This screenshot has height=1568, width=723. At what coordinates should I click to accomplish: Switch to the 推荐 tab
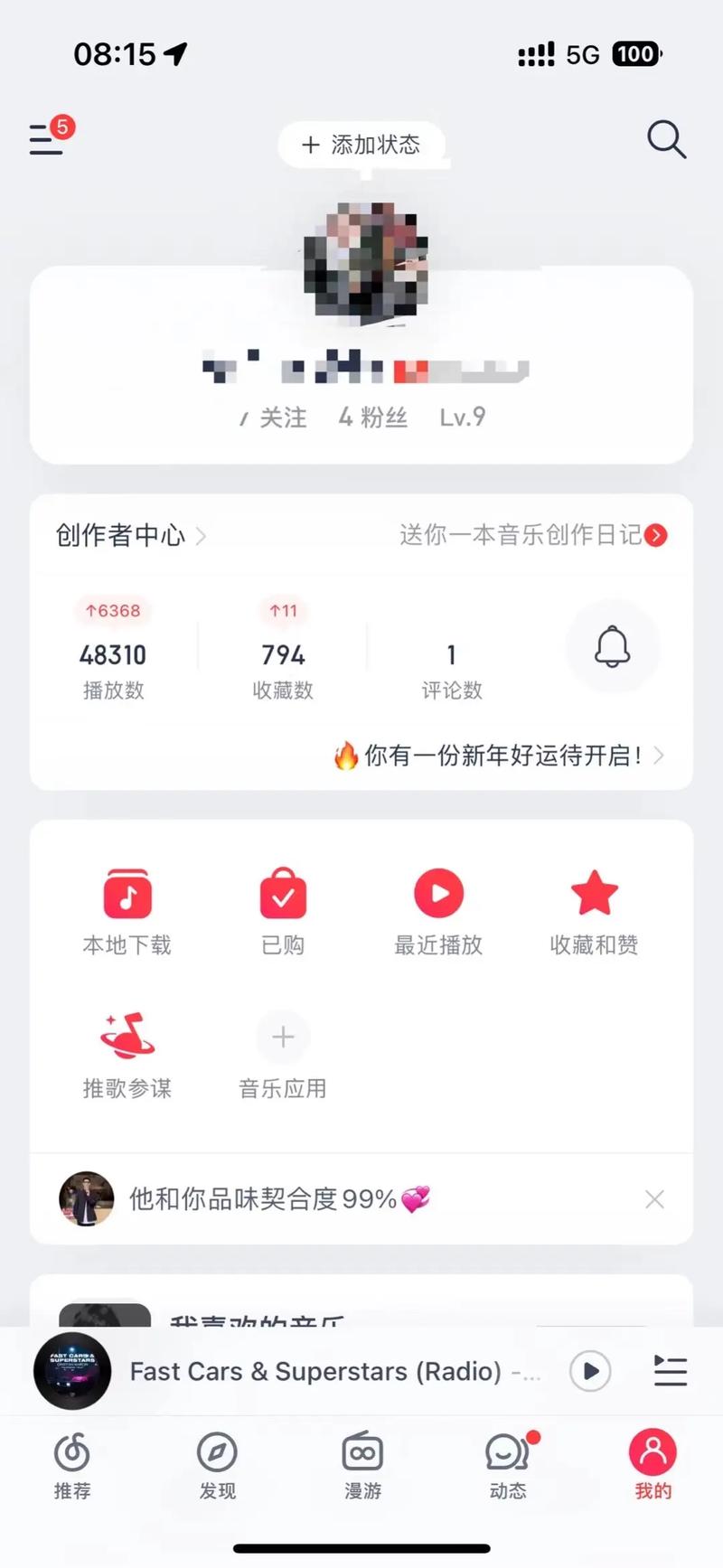[x=72, y=1466]
